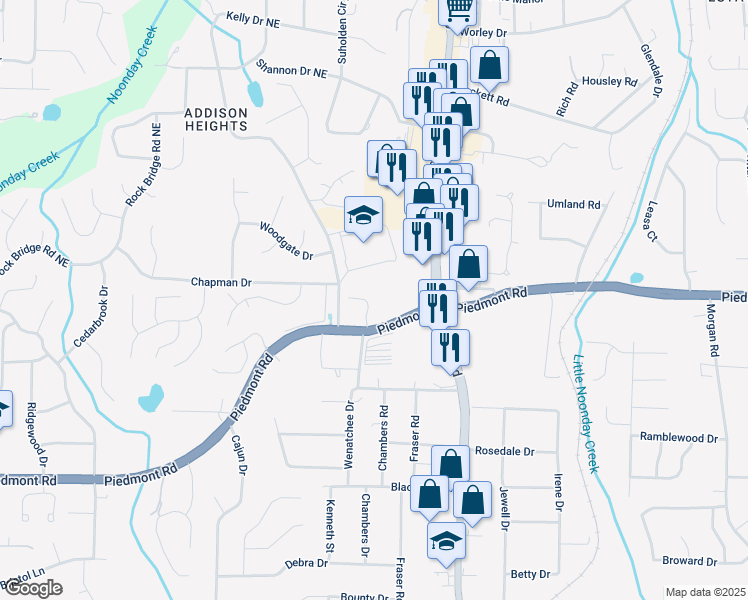Select the shopping bag marker by Housley Rd
Viewport: 748px width, 600px height.
(490, 66)
